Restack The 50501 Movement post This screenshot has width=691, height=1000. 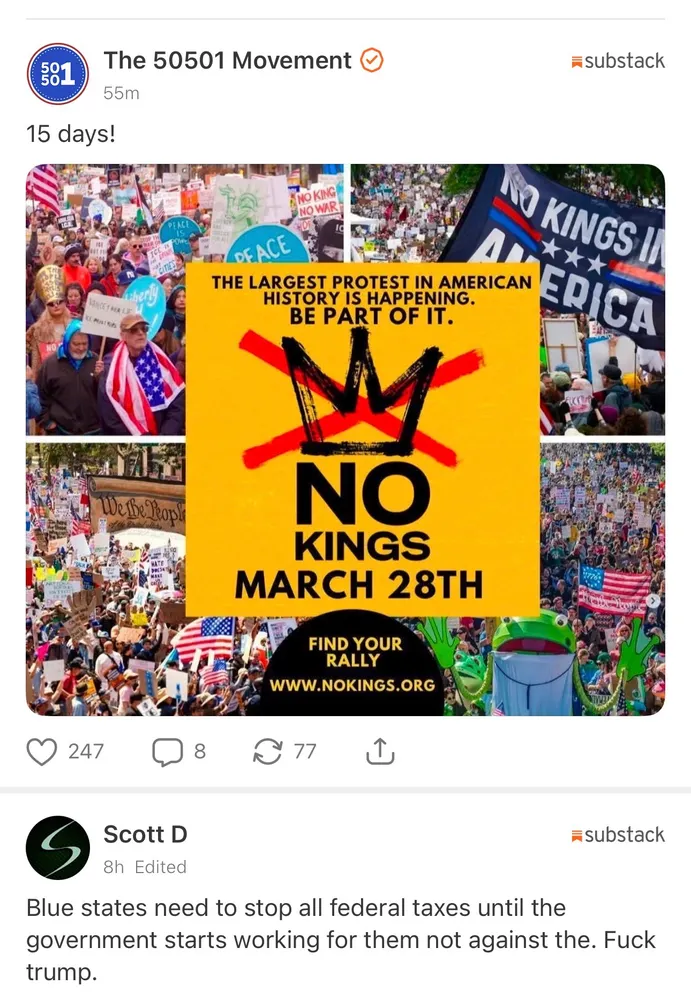click(x=268, y=751)
